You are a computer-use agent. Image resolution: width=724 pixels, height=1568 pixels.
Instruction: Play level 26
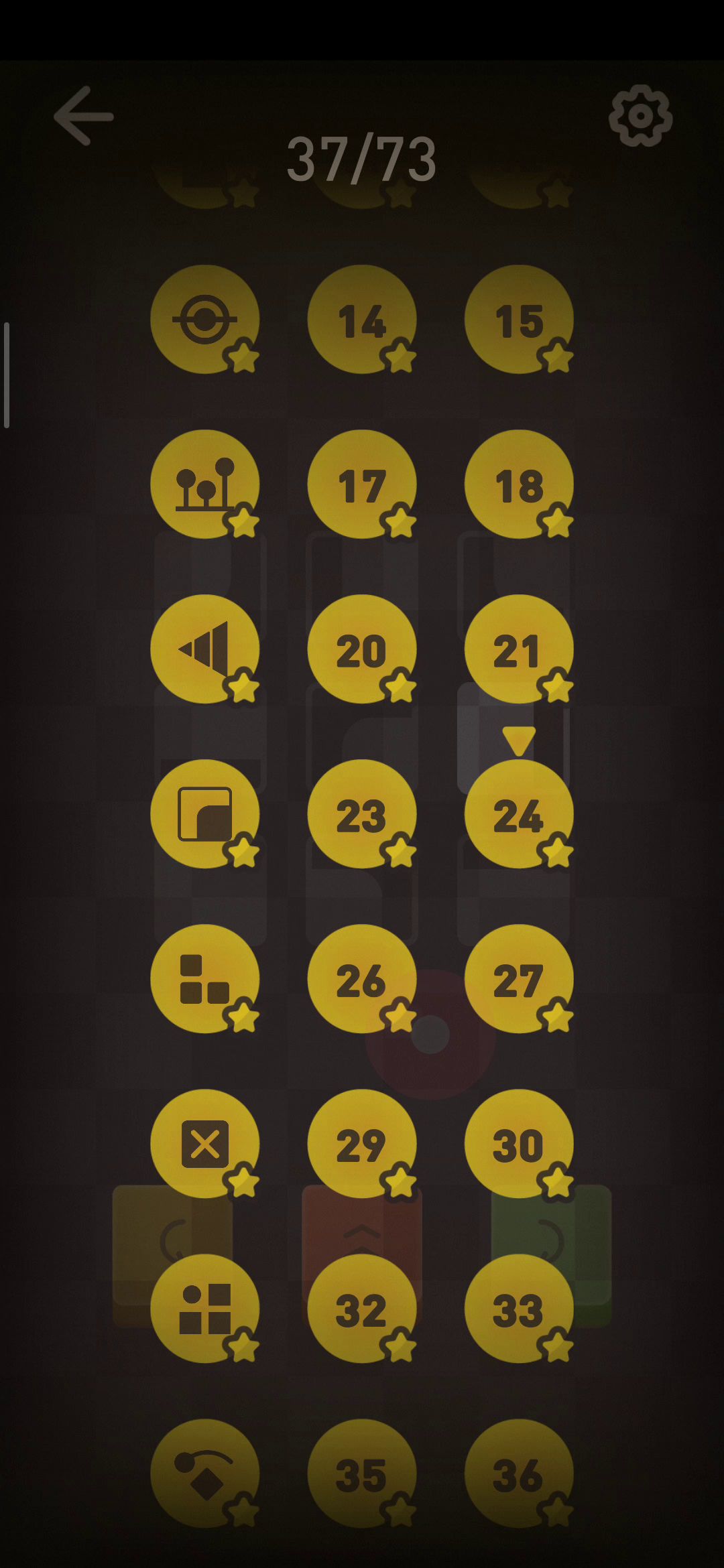point(362,979)
